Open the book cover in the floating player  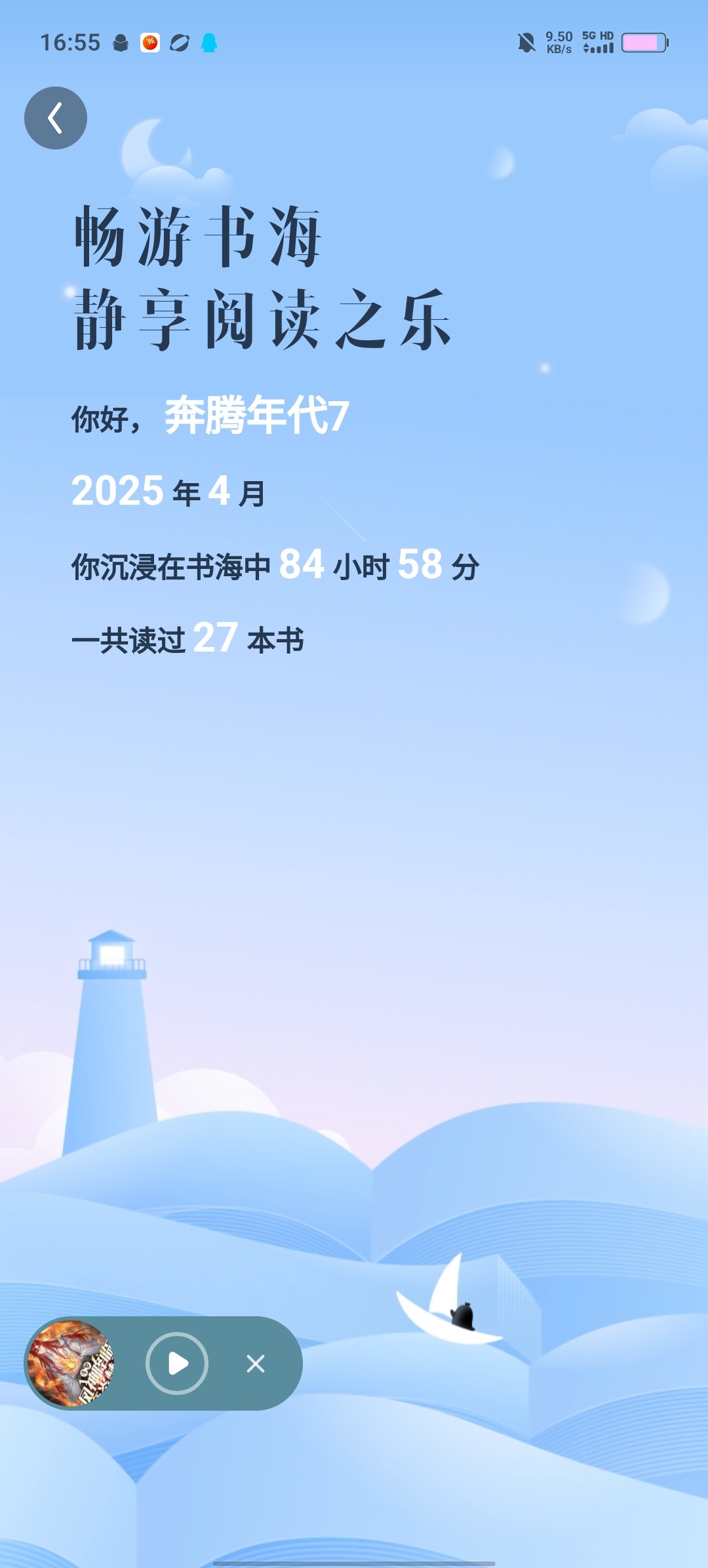pos(71,1363)
